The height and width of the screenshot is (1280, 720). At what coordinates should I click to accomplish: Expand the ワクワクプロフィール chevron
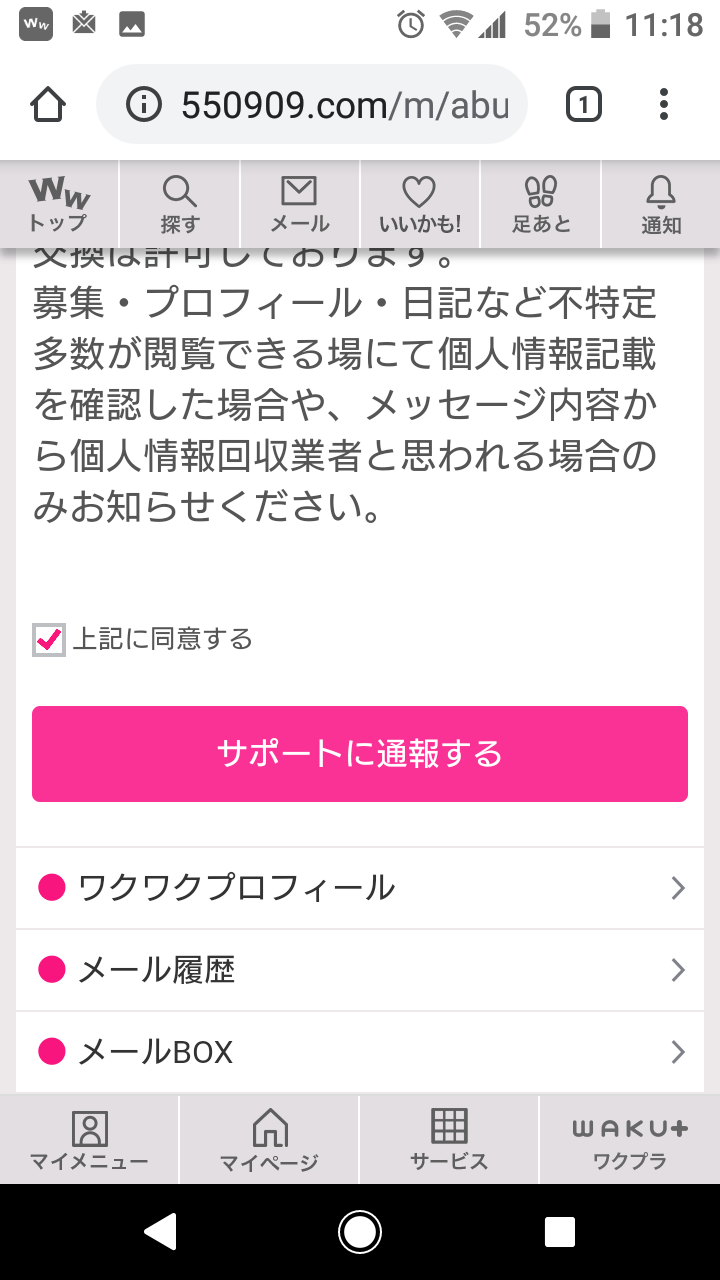click(679, 887)
